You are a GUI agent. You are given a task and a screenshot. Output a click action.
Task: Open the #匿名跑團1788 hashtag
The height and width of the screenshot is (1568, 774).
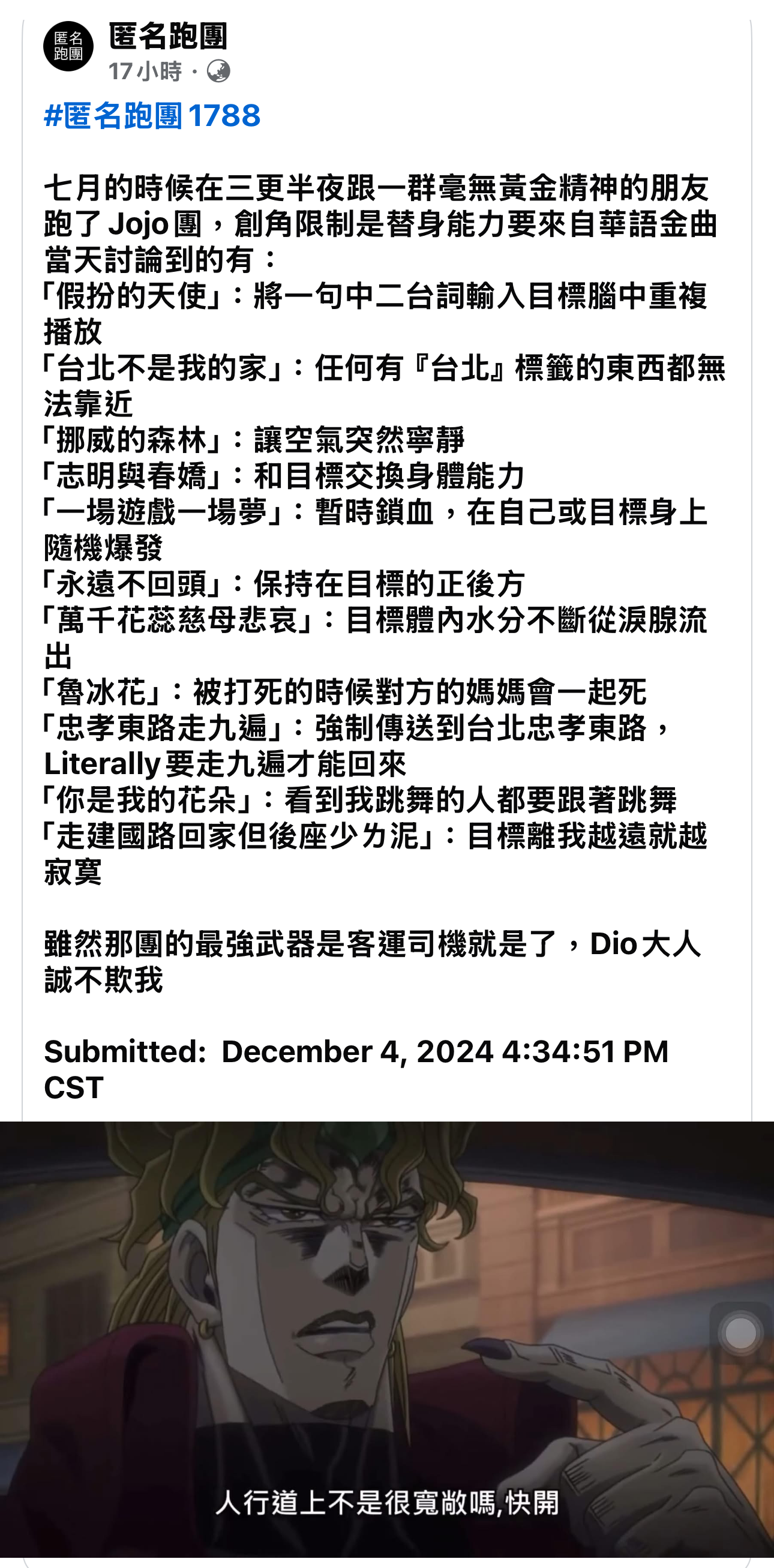tap(152, 116)
